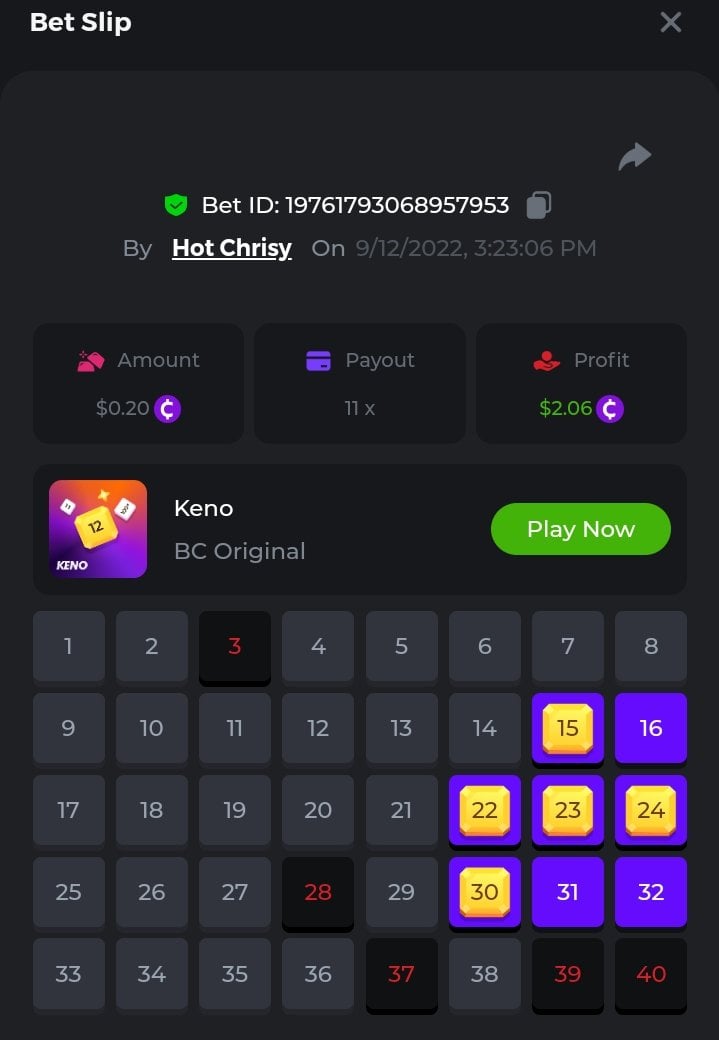Tap the Play Now button

(580, 529)
